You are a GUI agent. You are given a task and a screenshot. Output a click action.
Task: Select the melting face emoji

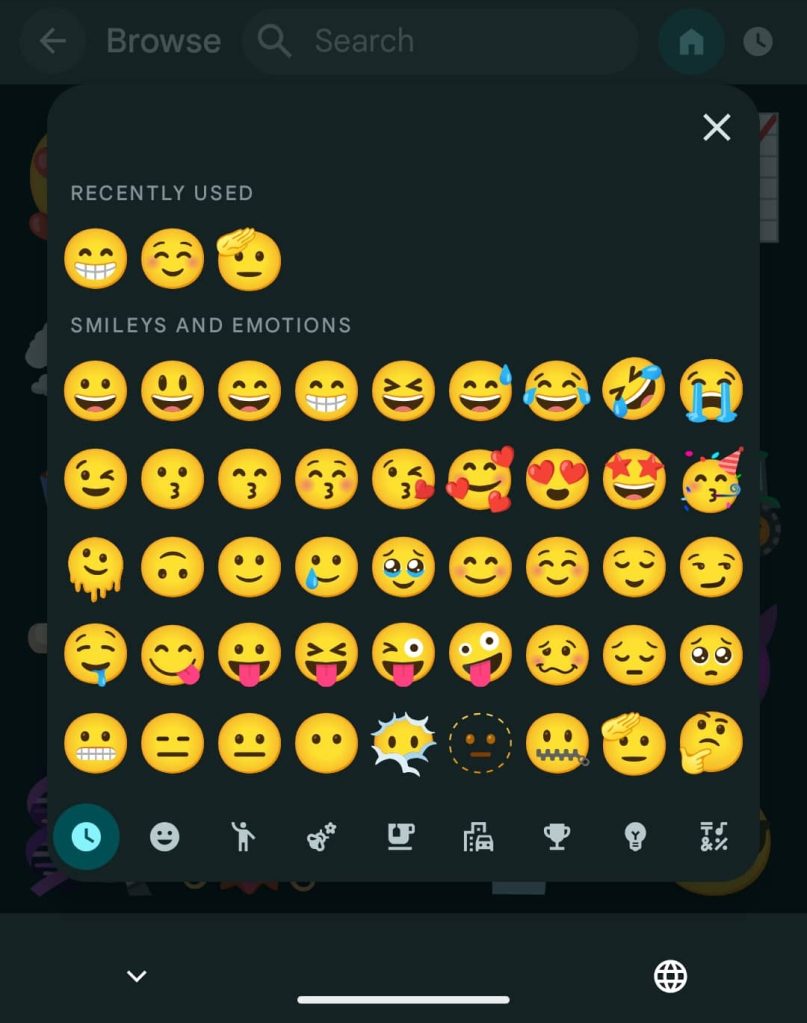(95, 568)
